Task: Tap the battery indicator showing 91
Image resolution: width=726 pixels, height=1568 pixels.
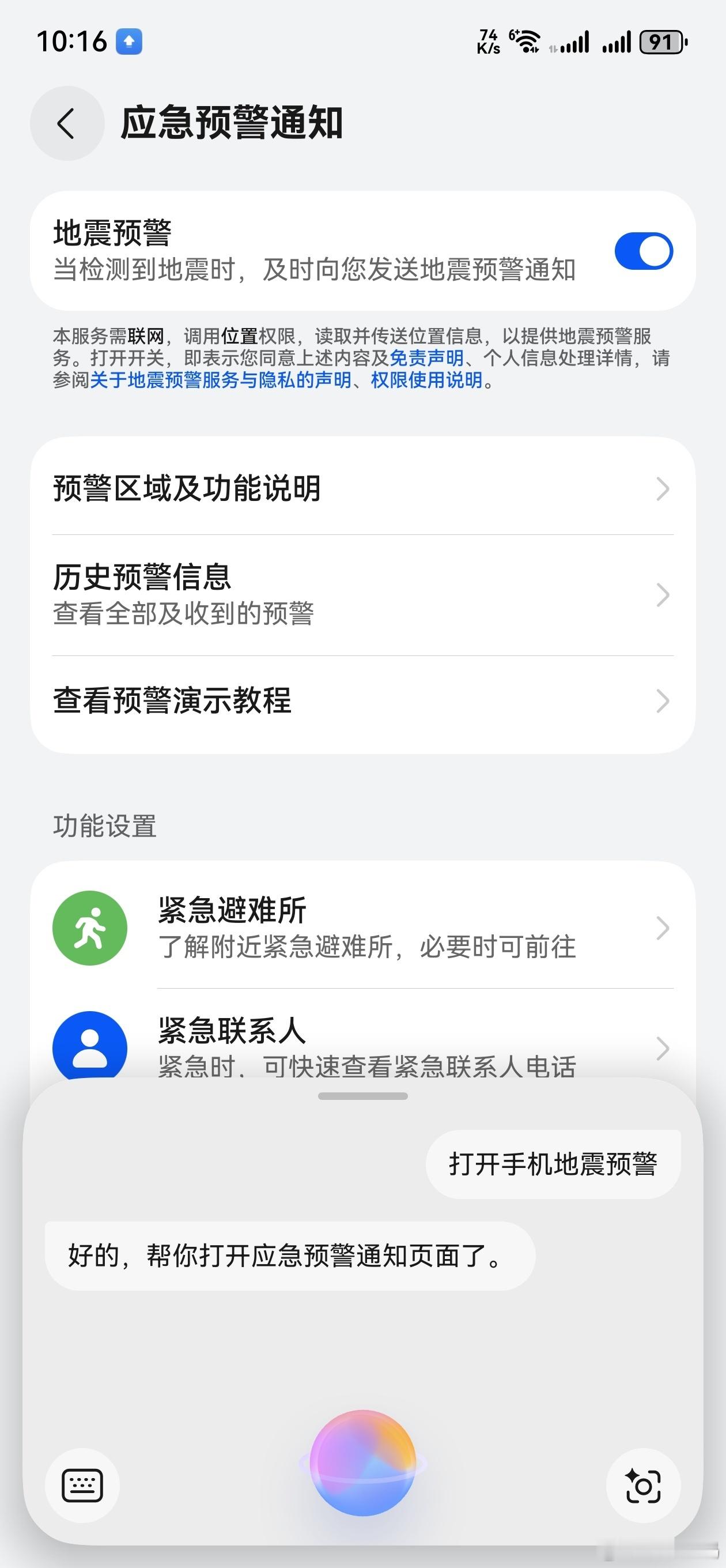Action: (662, 43)
